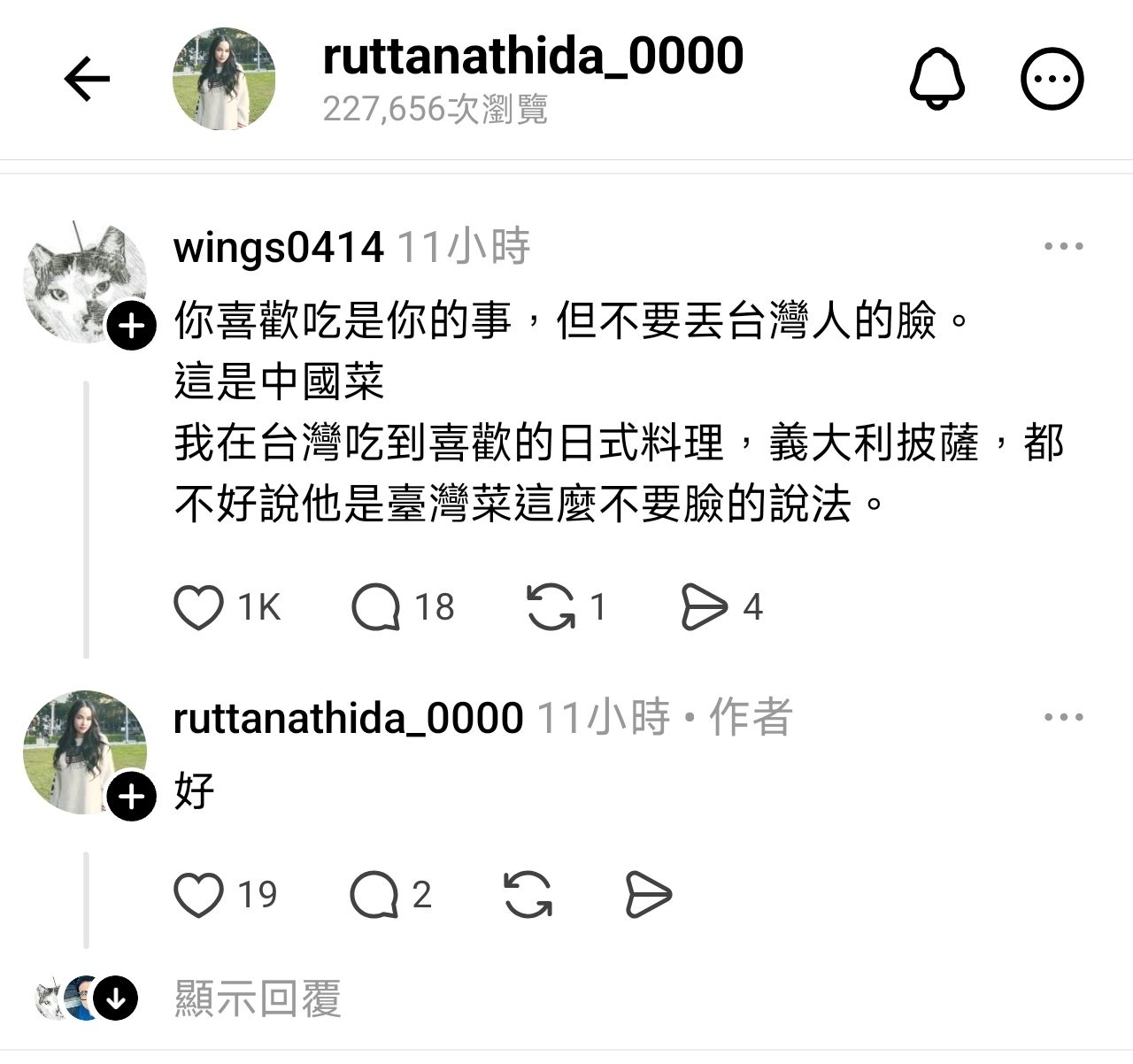Open the options menu on wings0414's comment
Viewport: 1133px width, 1064px height.
pos(1063,247)
